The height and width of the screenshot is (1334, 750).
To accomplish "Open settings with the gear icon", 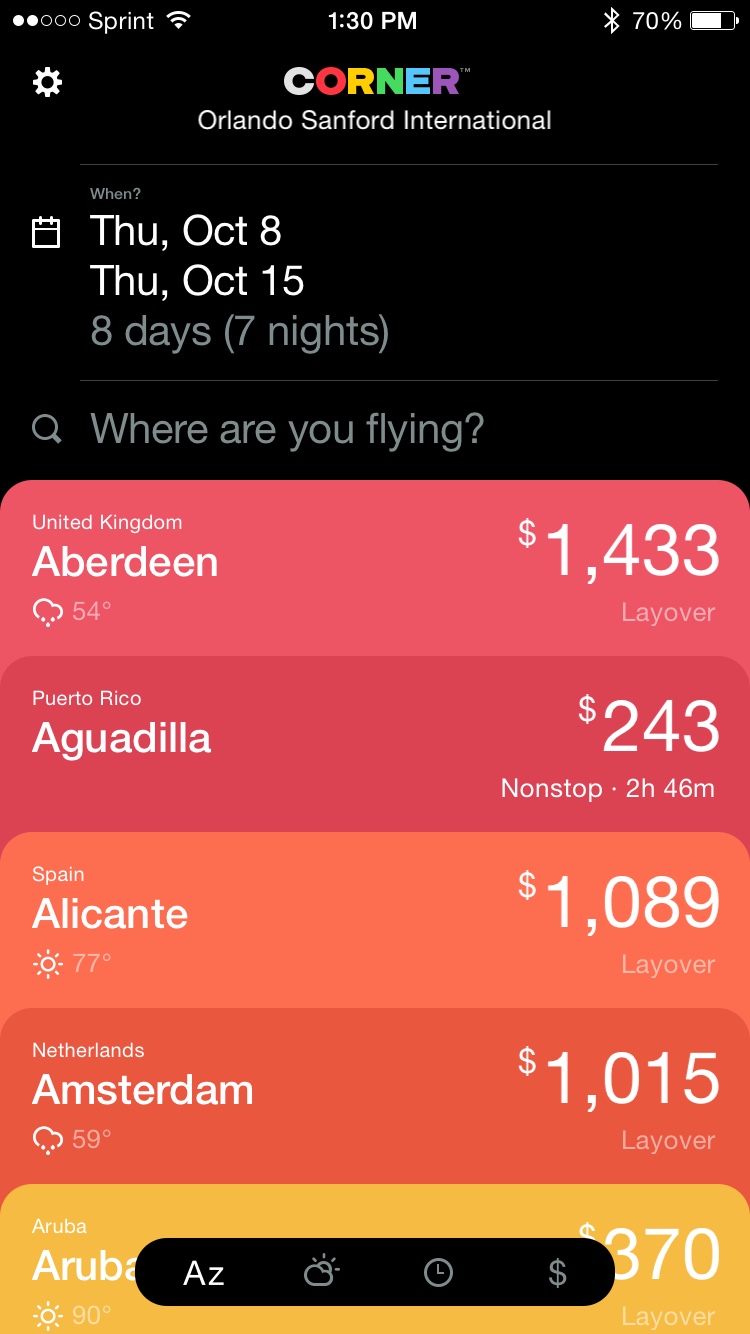I will (x=47, y=82).
